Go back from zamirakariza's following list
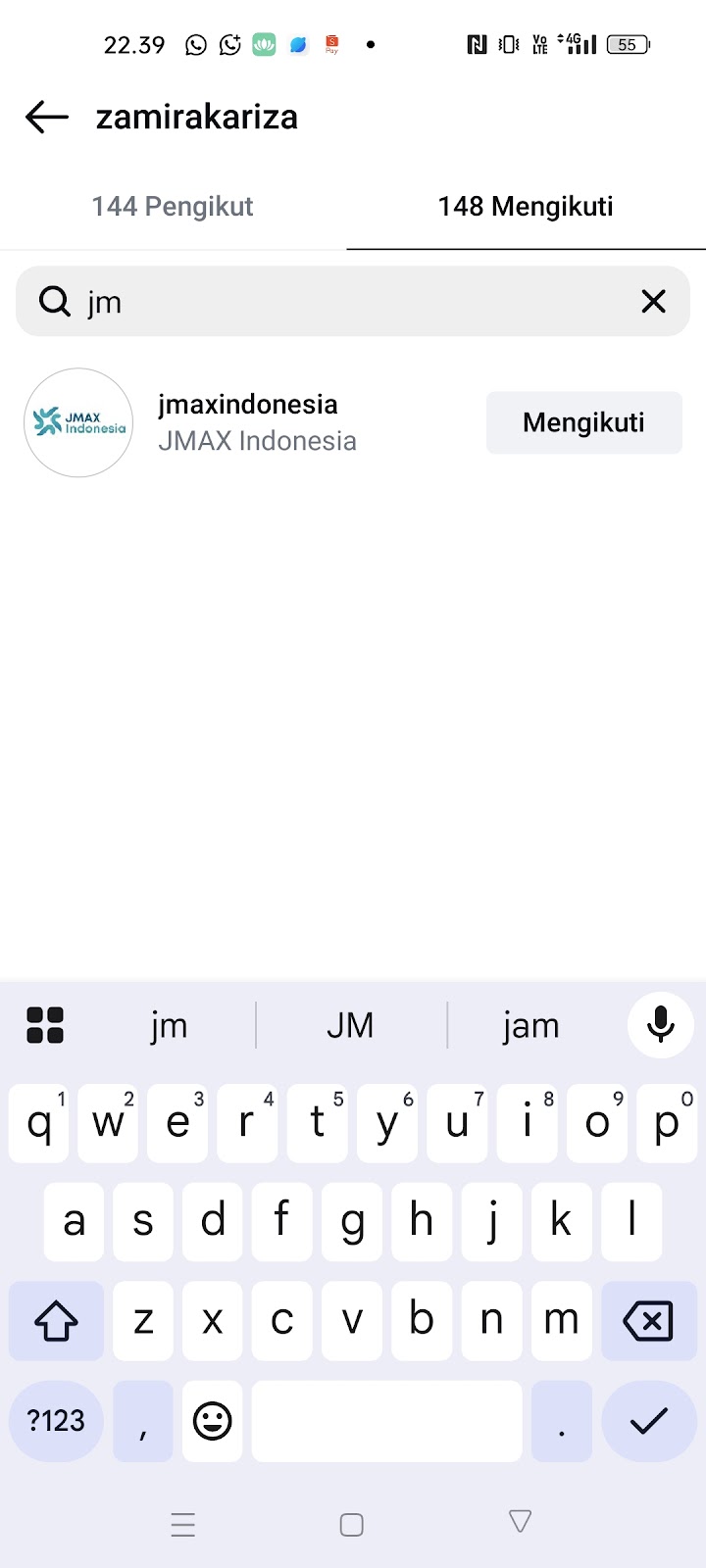 (47, 117)
